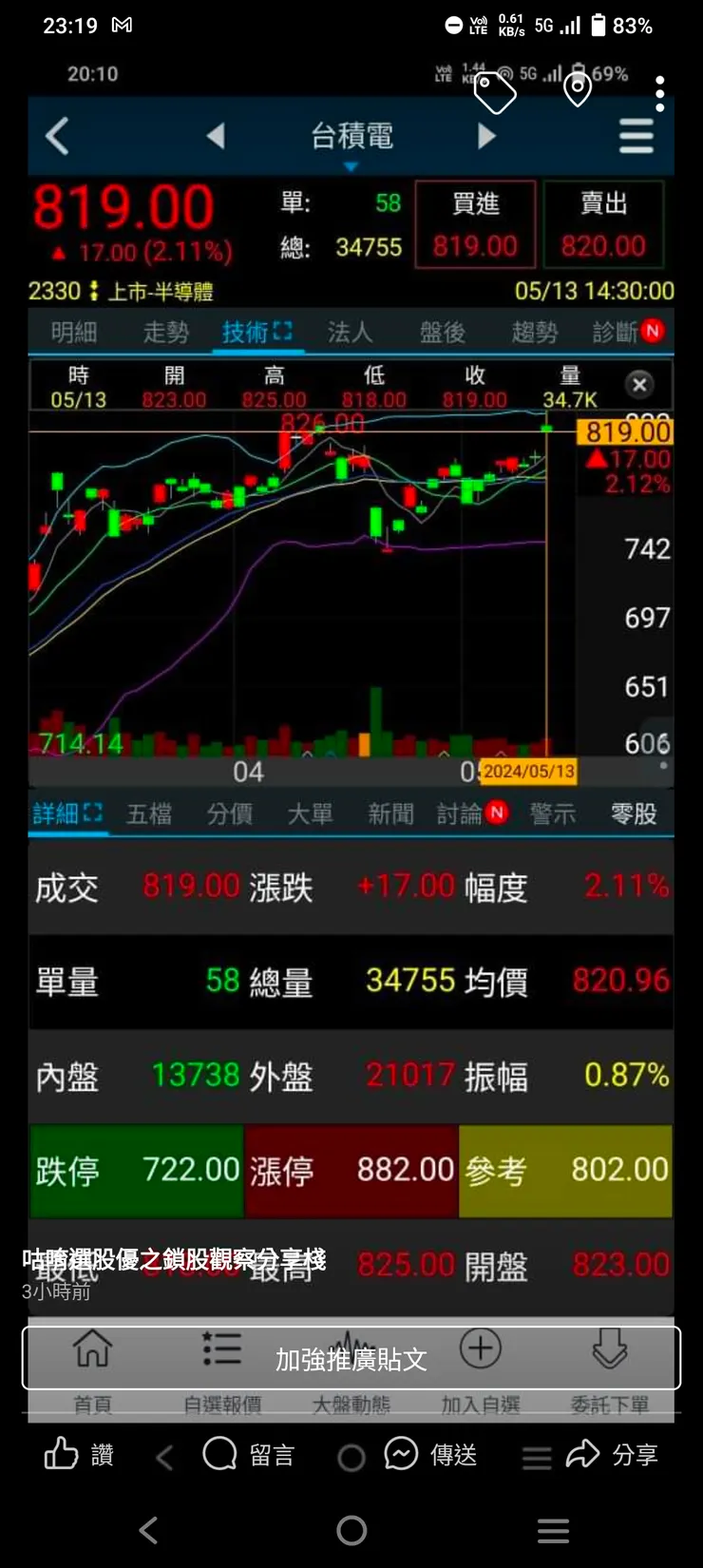Go back using the top-left back chevron

tap(55, 136)
